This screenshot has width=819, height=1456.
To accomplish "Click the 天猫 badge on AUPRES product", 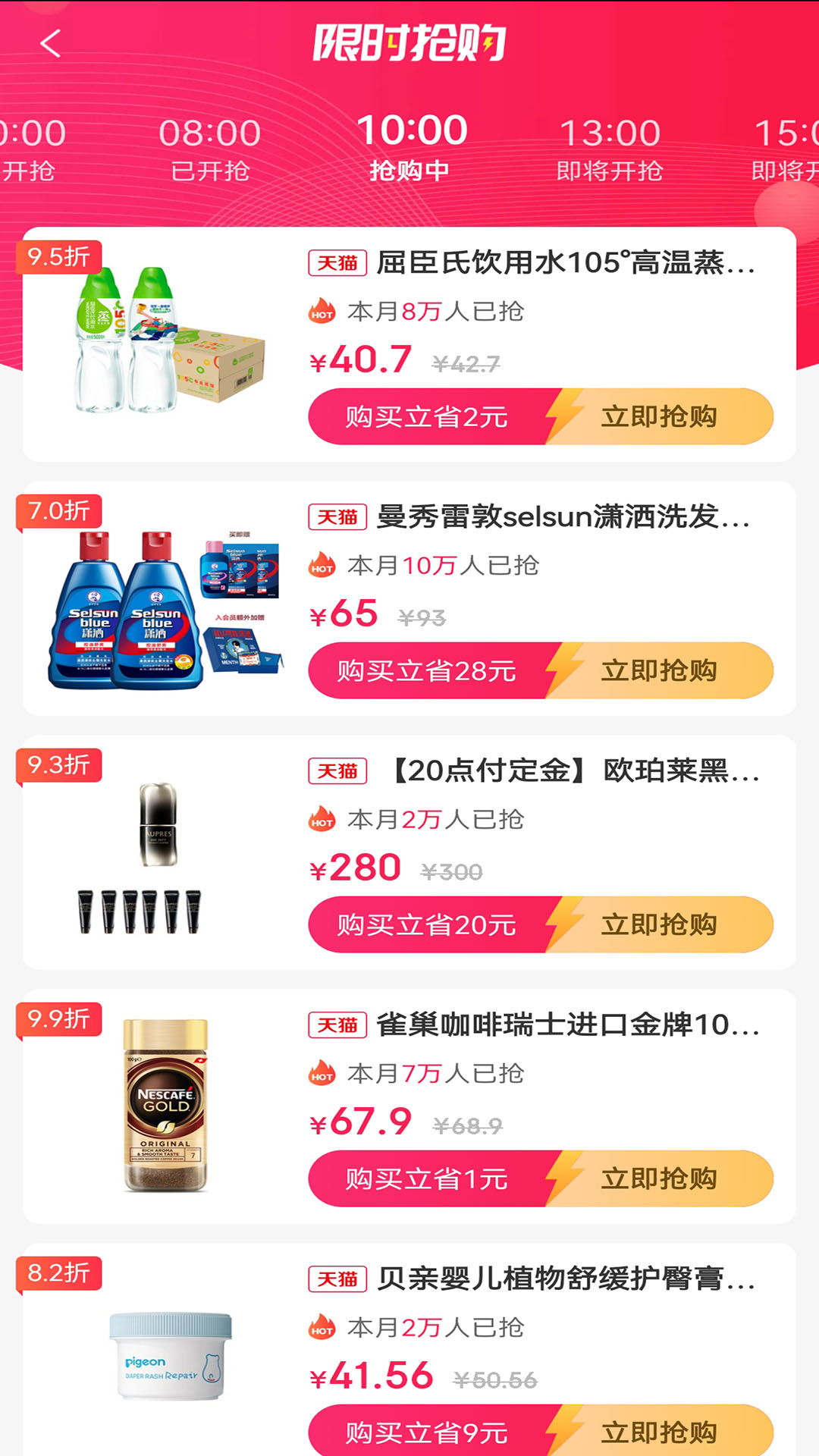I will 337,771.
